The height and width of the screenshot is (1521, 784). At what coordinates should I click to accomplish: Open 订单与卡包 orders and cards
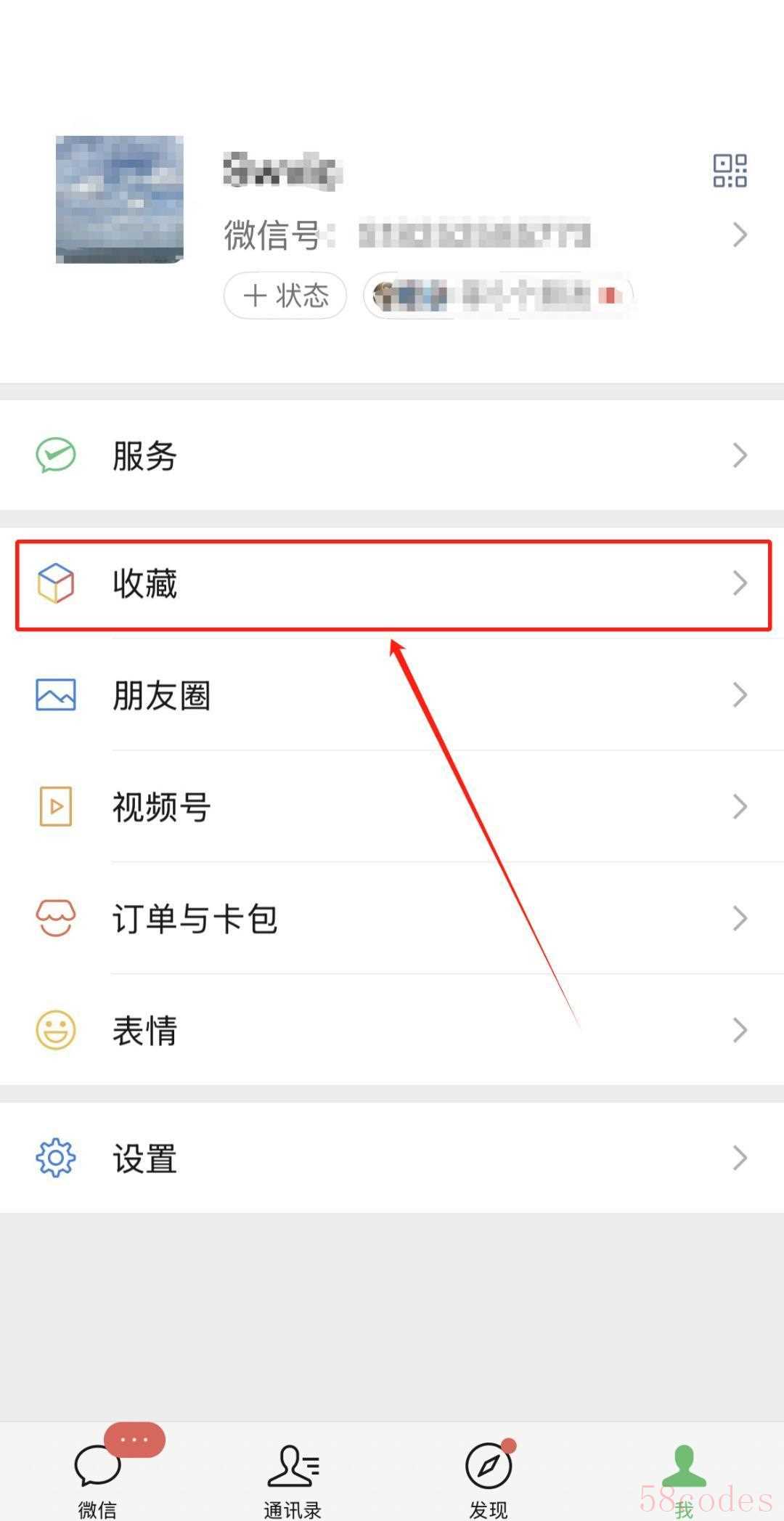click(392, 919)
